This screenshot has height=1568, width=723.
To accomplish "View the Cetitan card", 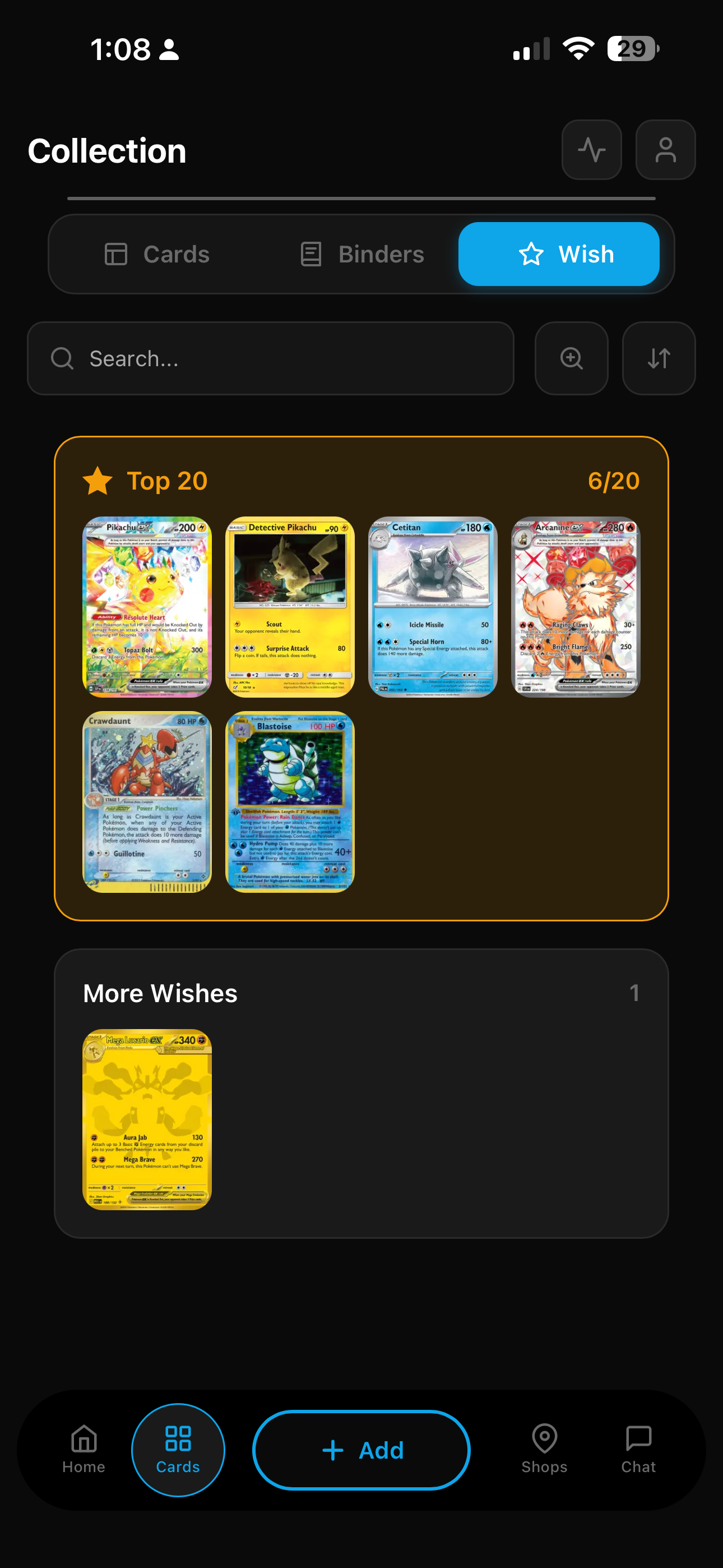I will [x=433, y=607].
